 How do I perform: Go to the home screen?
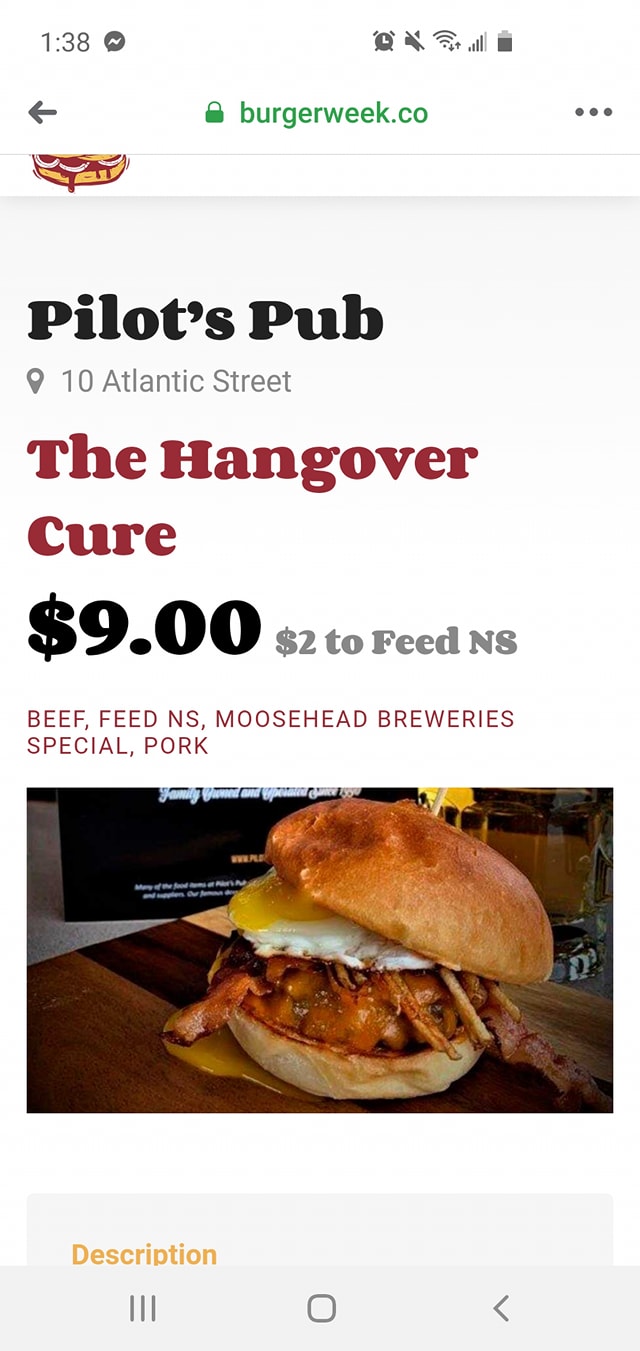point(321,1308)
